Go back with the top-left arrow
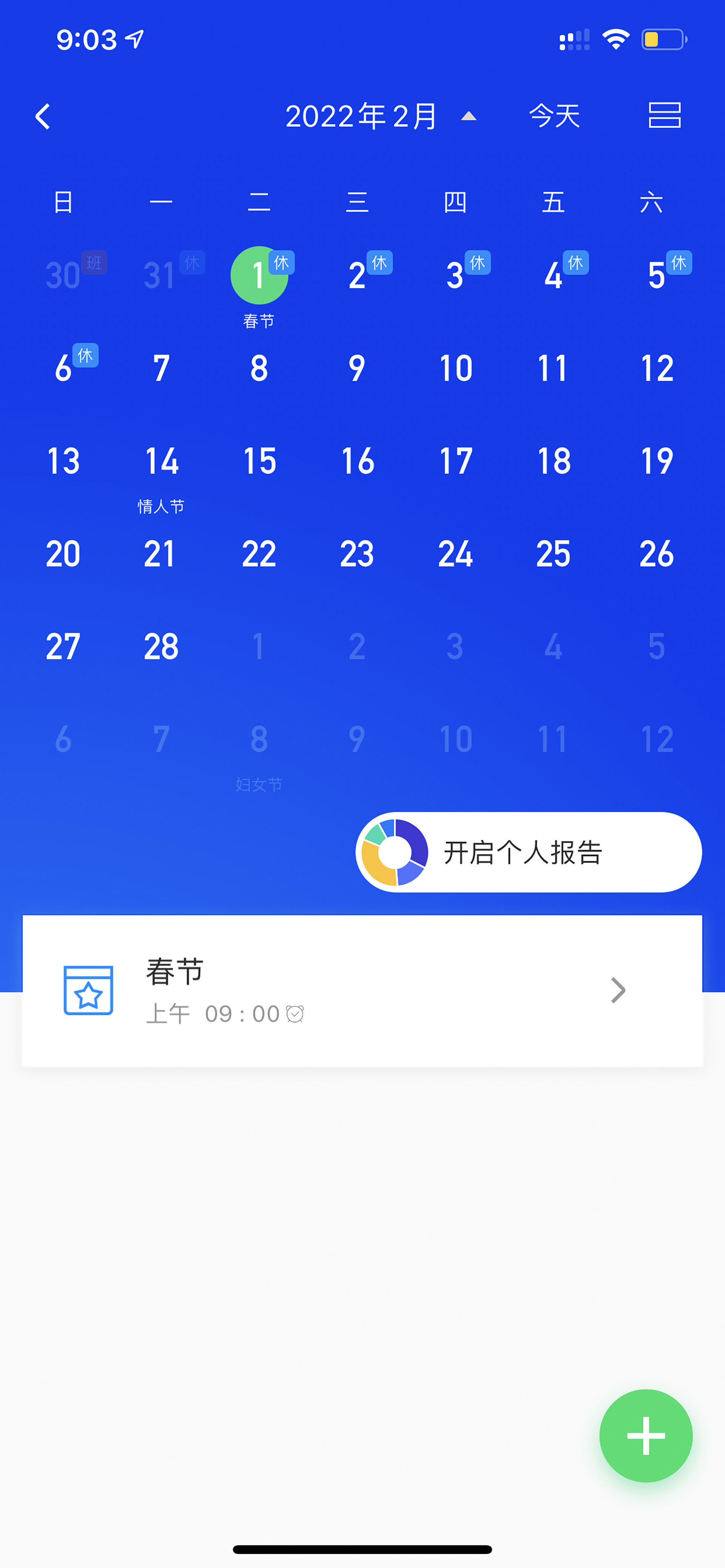Viewport: 725px width, 1568px height. (43, 116)
